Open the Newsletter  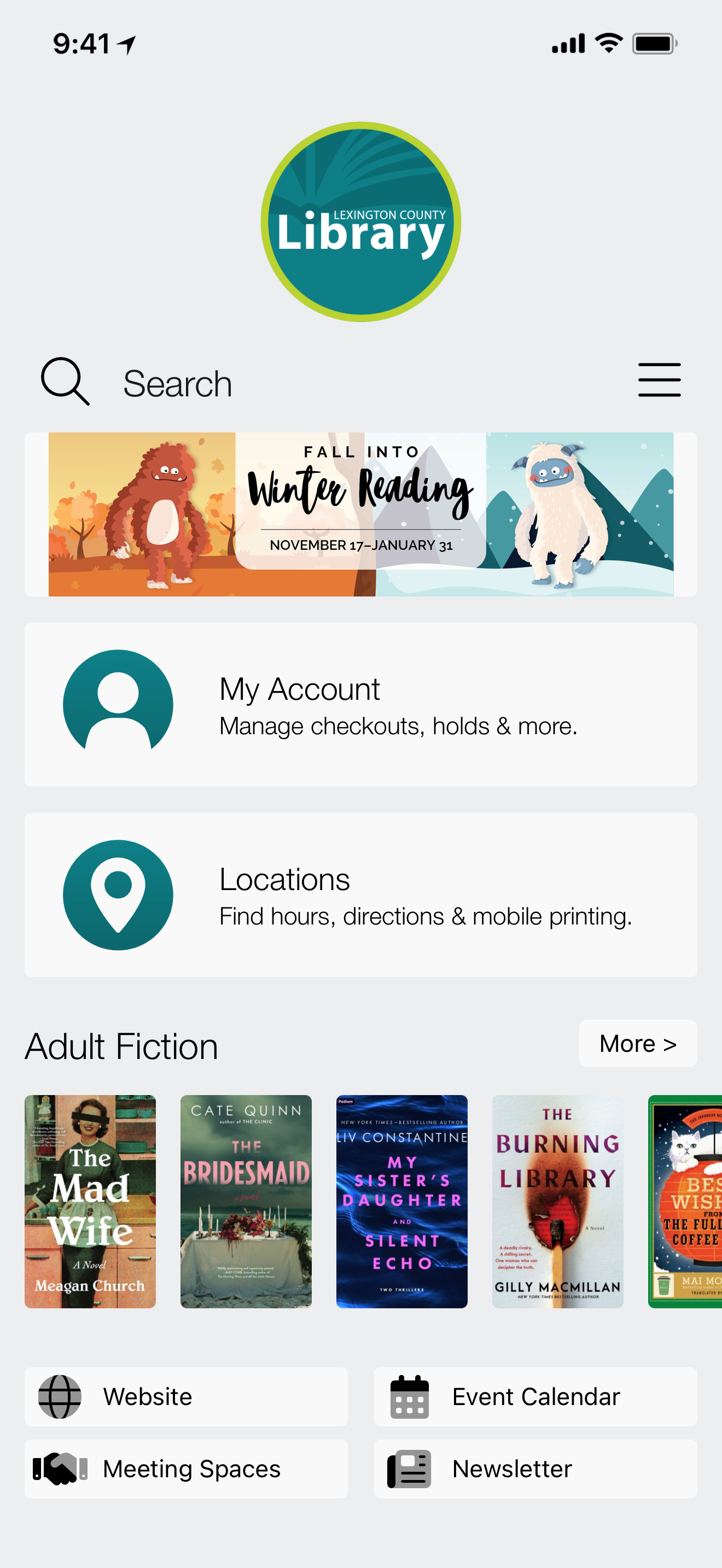[x=535, y=1469]
